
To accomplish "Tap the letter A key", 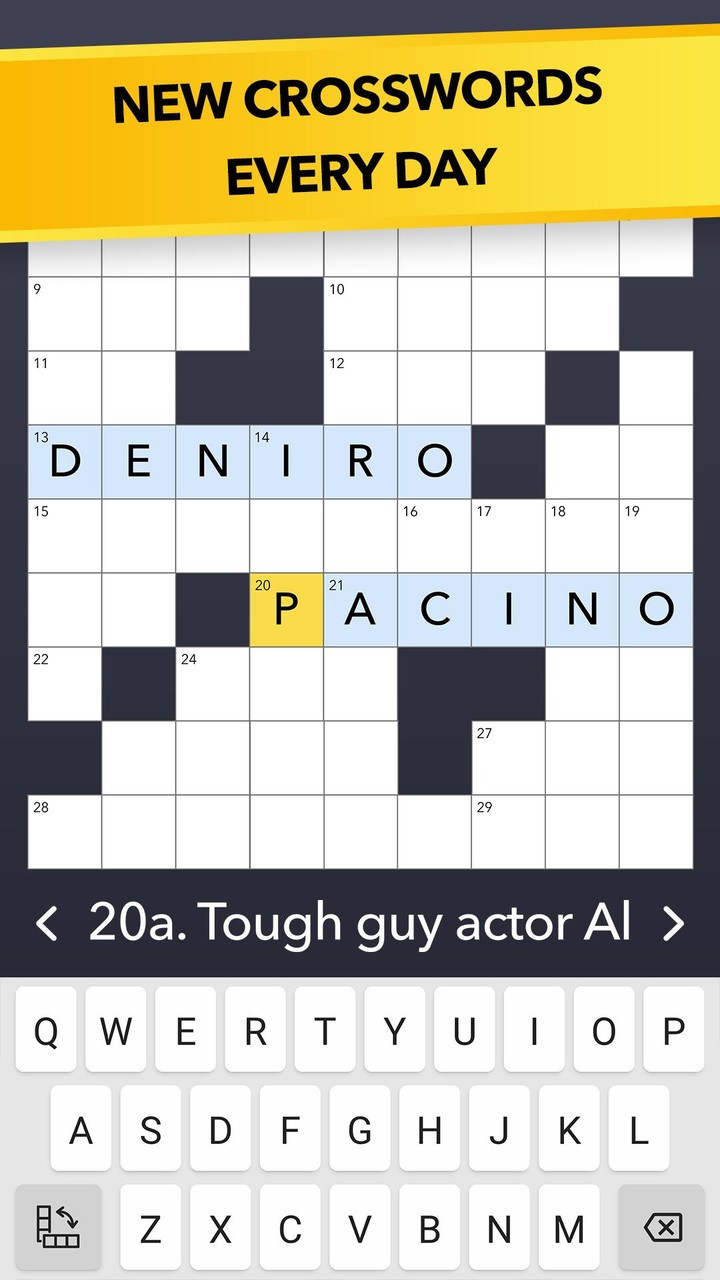I will pyautogui.click(x=80, y=1128).
